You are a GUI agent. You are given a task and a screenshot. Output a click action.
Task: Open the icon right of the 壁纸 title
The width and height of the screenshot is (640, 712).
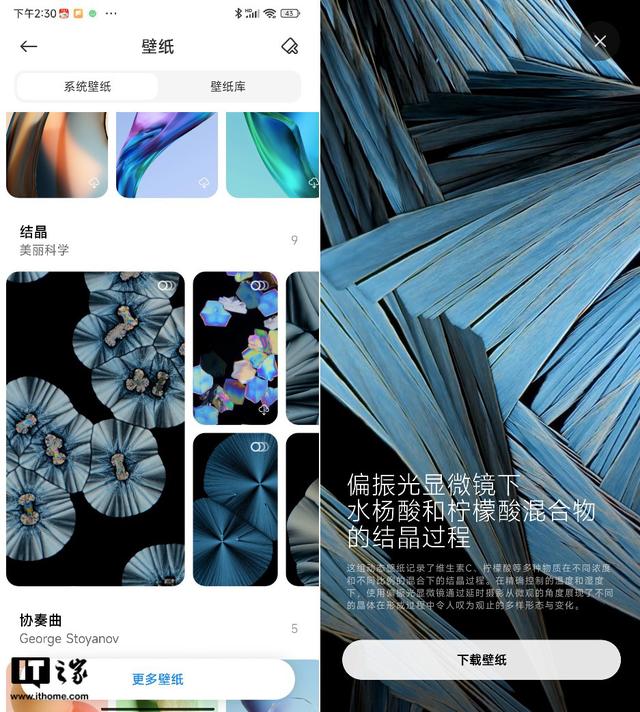(289, 46)
